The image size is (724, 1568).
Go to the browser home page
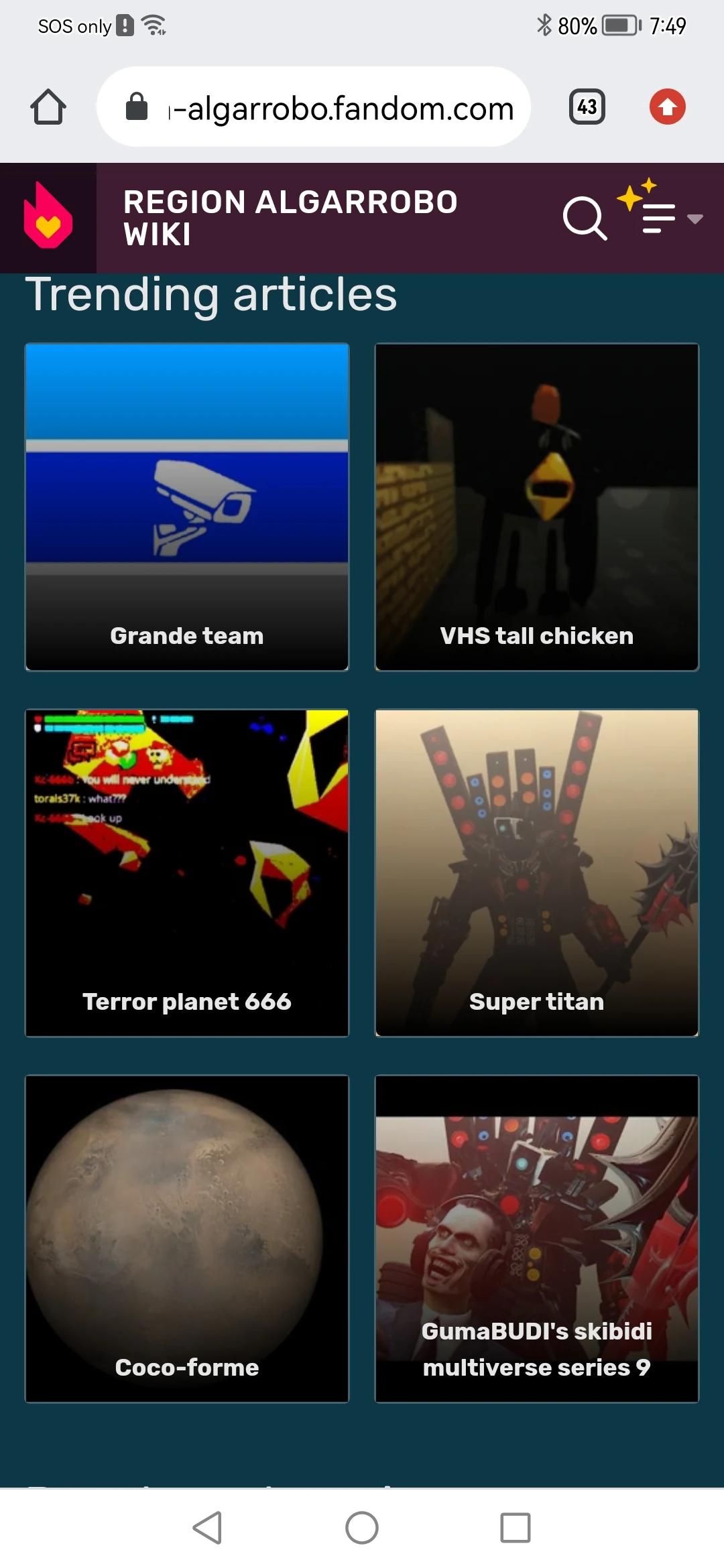[48, 107]
